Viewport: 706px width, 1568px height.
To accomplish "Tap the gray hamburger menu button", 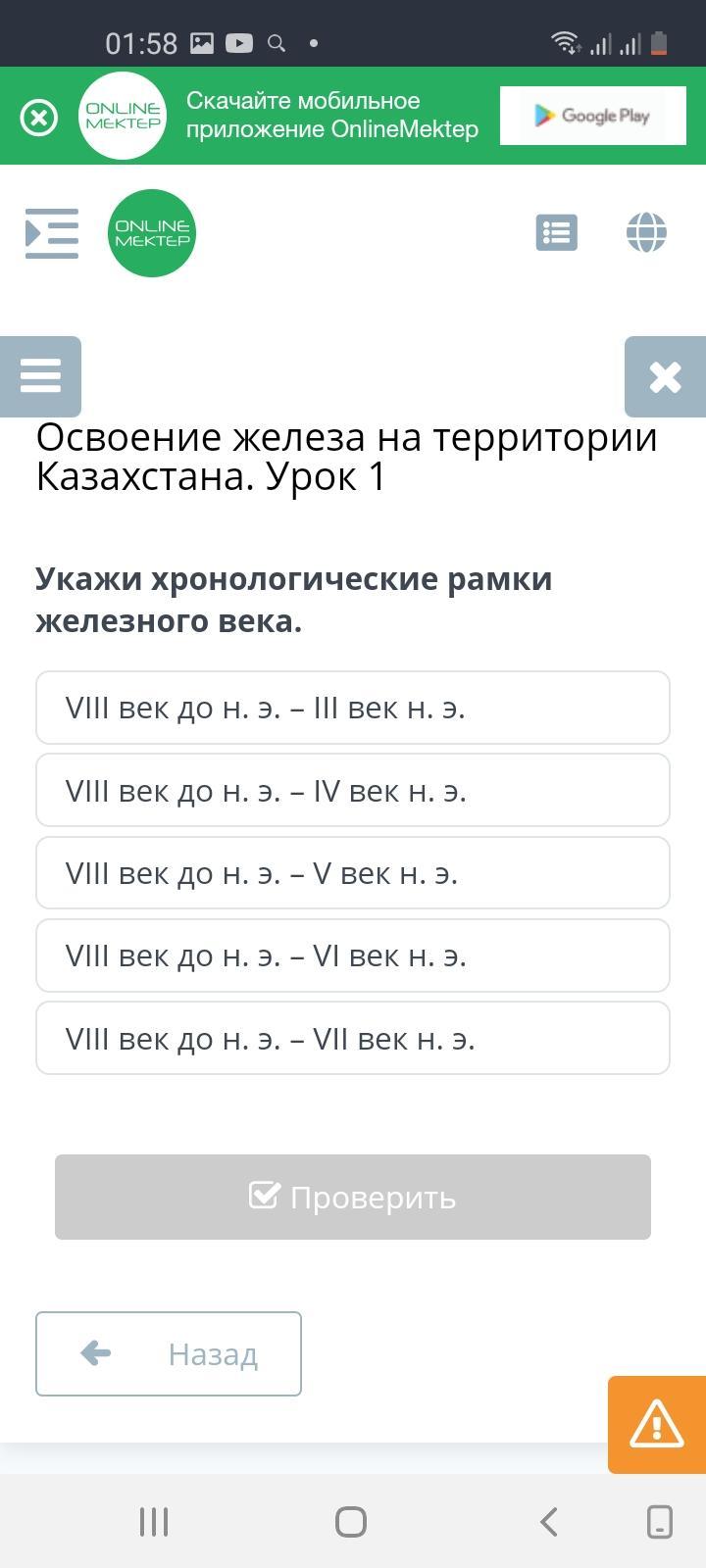I will point(40,376).
